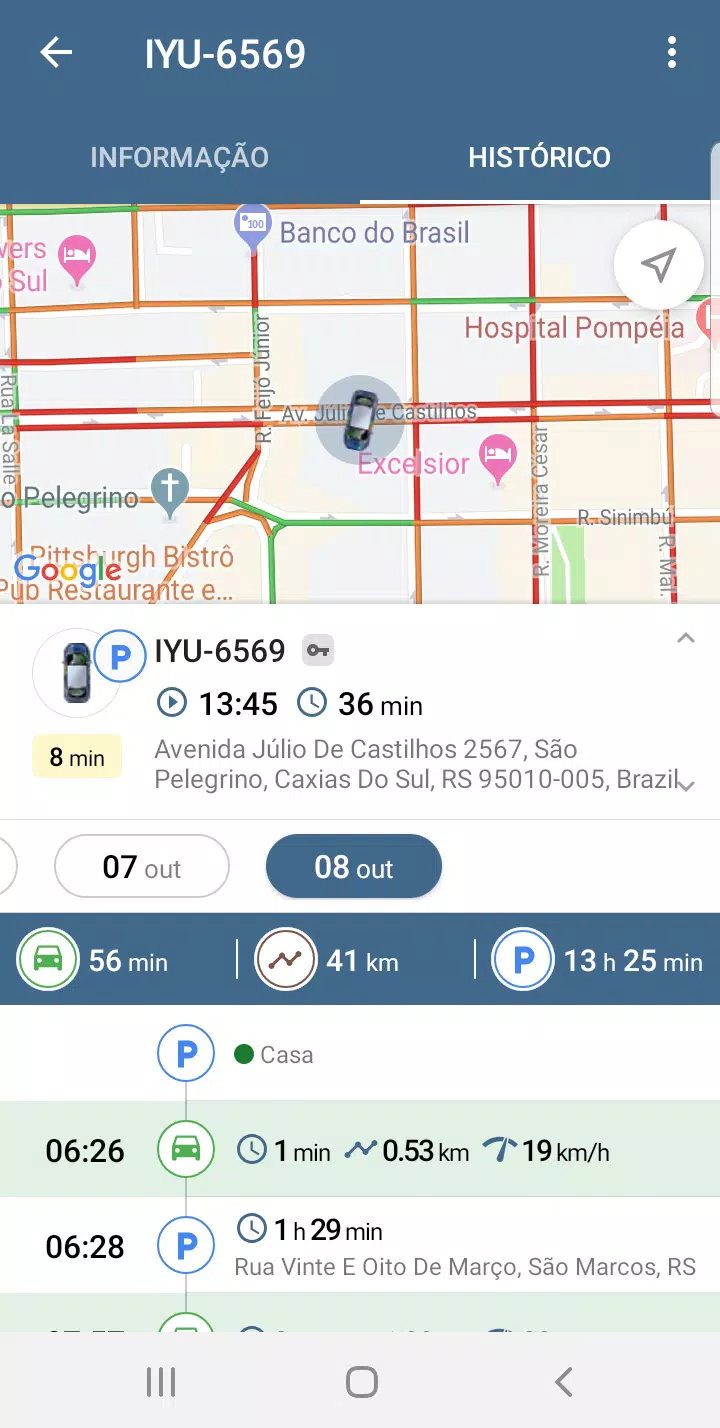Collapse the IYU-6569 vehicle panel
720x1428 pixels.
pos(685,638)
